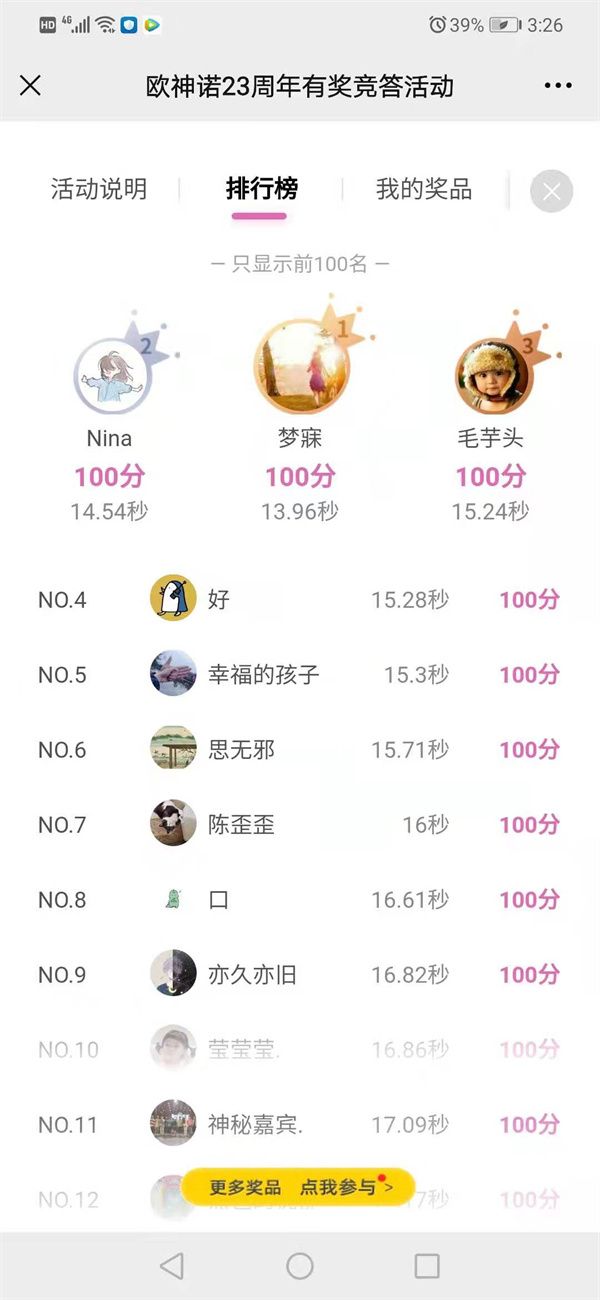Viewport: 600px width, 1300px height.
Task: Dismiss the panel with the grey round X
Action: tap(551, 192)
